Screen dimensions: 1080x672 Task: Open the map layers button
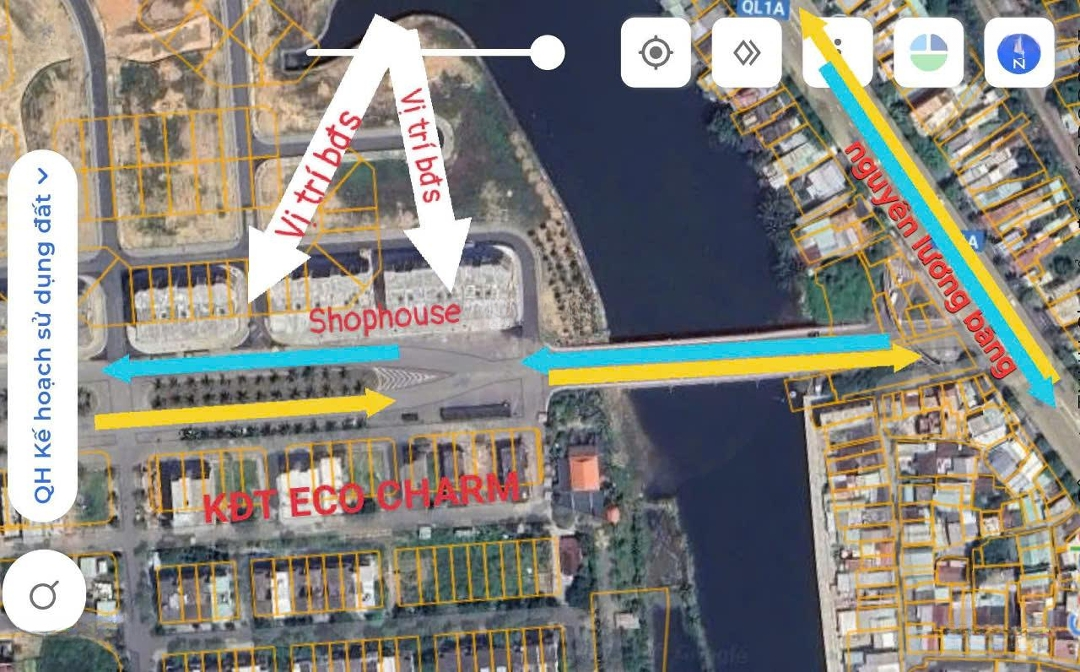(x=747, y=52)
